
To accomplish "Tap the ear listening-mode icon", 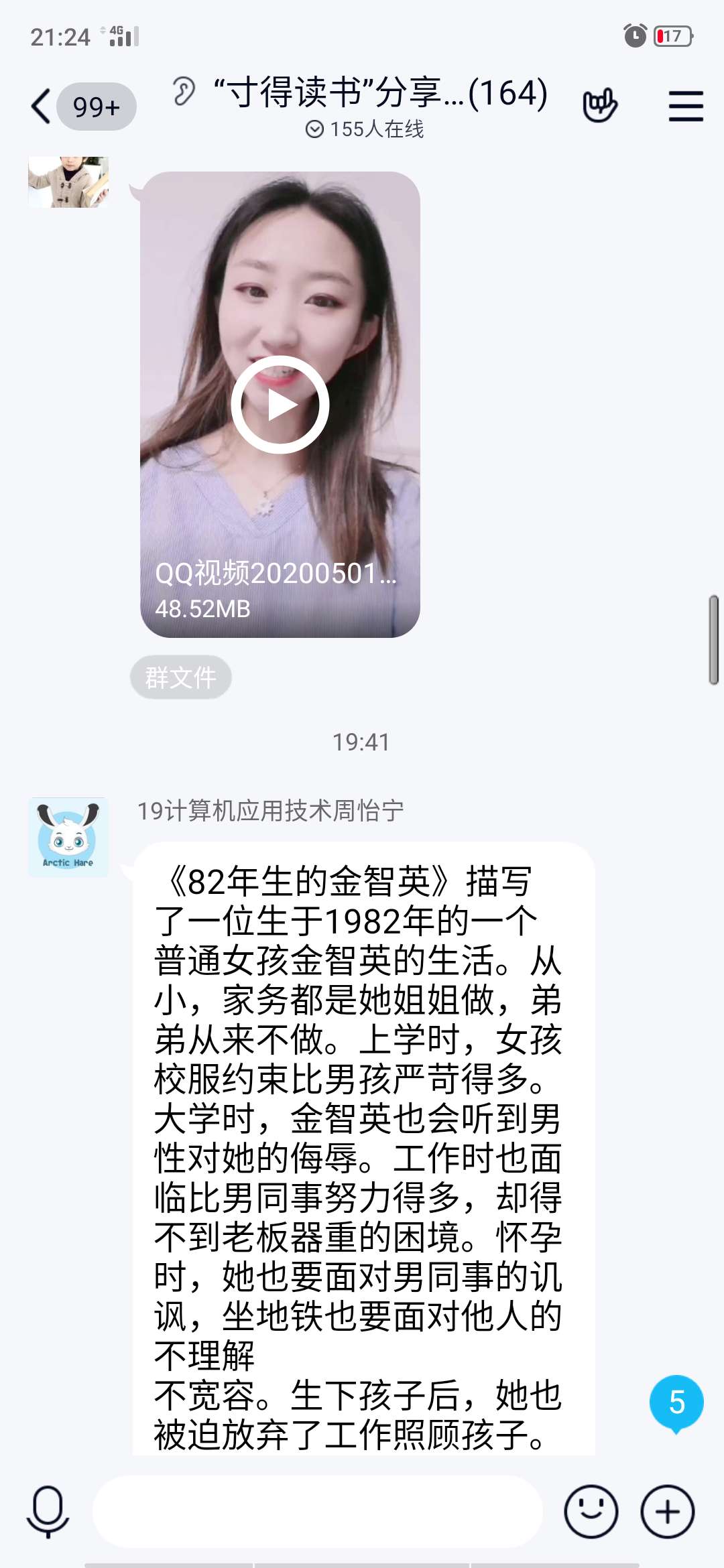I will click(x=183, y=91).
